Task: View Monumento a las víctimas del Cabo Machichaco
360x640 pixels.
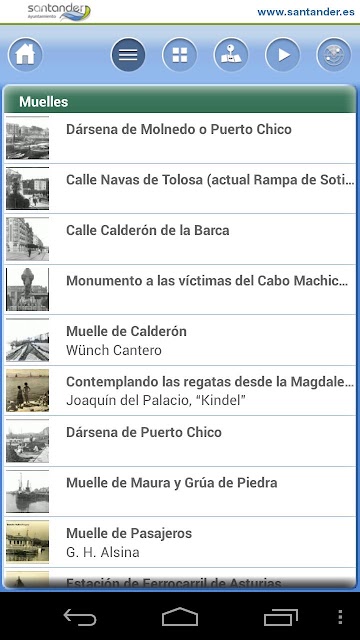Action: [180, 290]
